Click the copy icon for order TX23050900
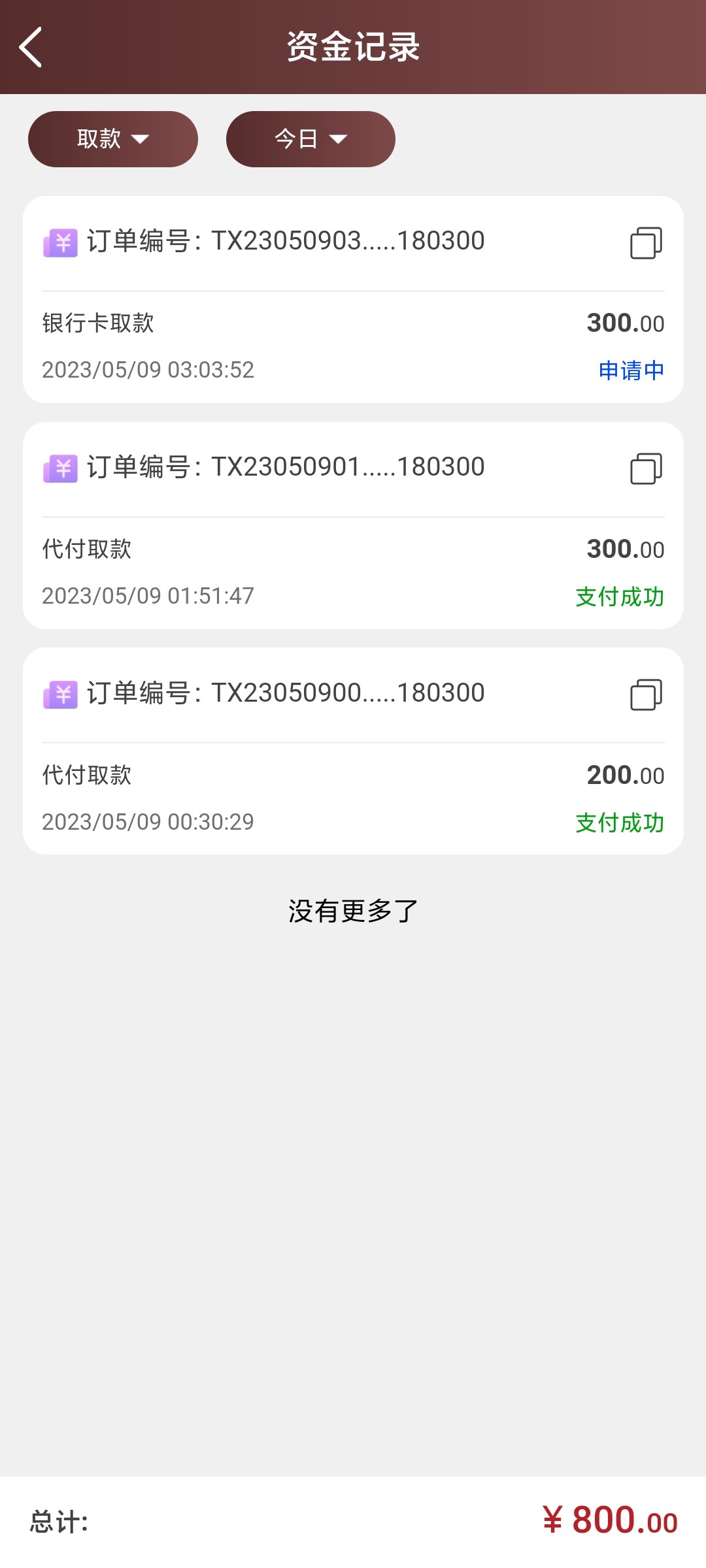 tap(646, 695)
